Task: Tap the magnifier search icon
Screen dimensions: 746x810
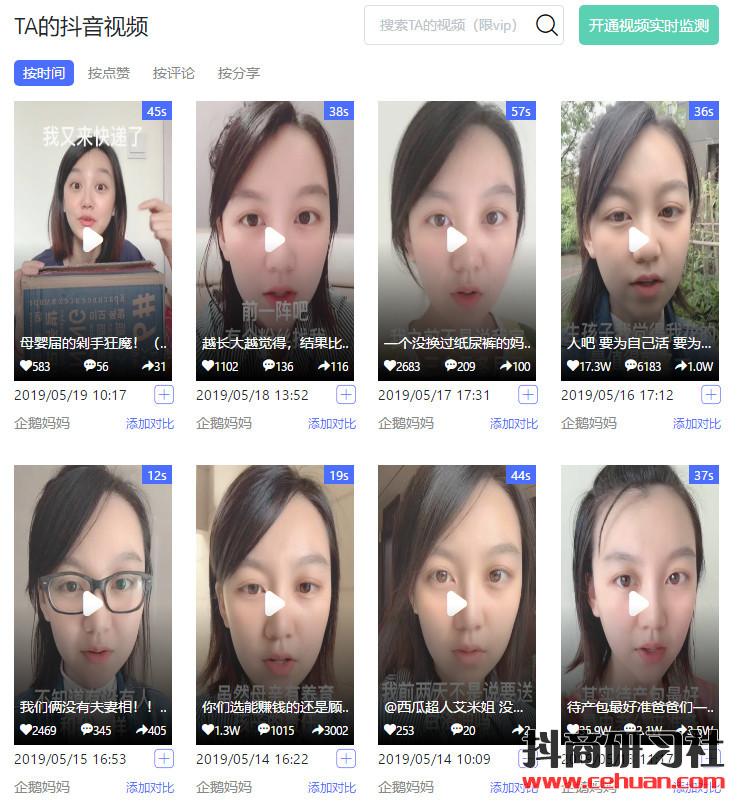Action: pos(546,26)
